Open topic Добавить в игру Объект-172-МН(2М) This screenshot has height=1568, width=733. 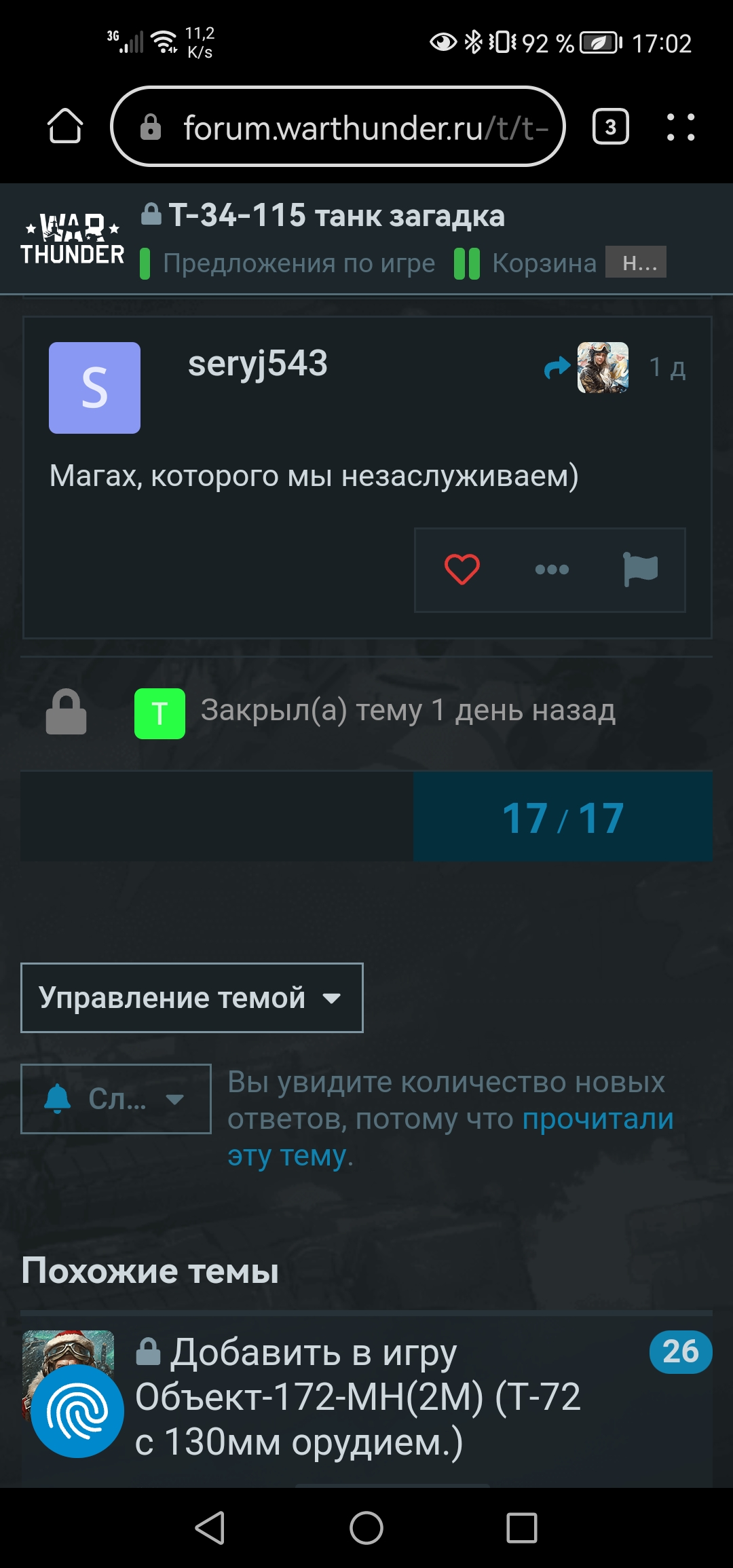[x=358, y=1396]
